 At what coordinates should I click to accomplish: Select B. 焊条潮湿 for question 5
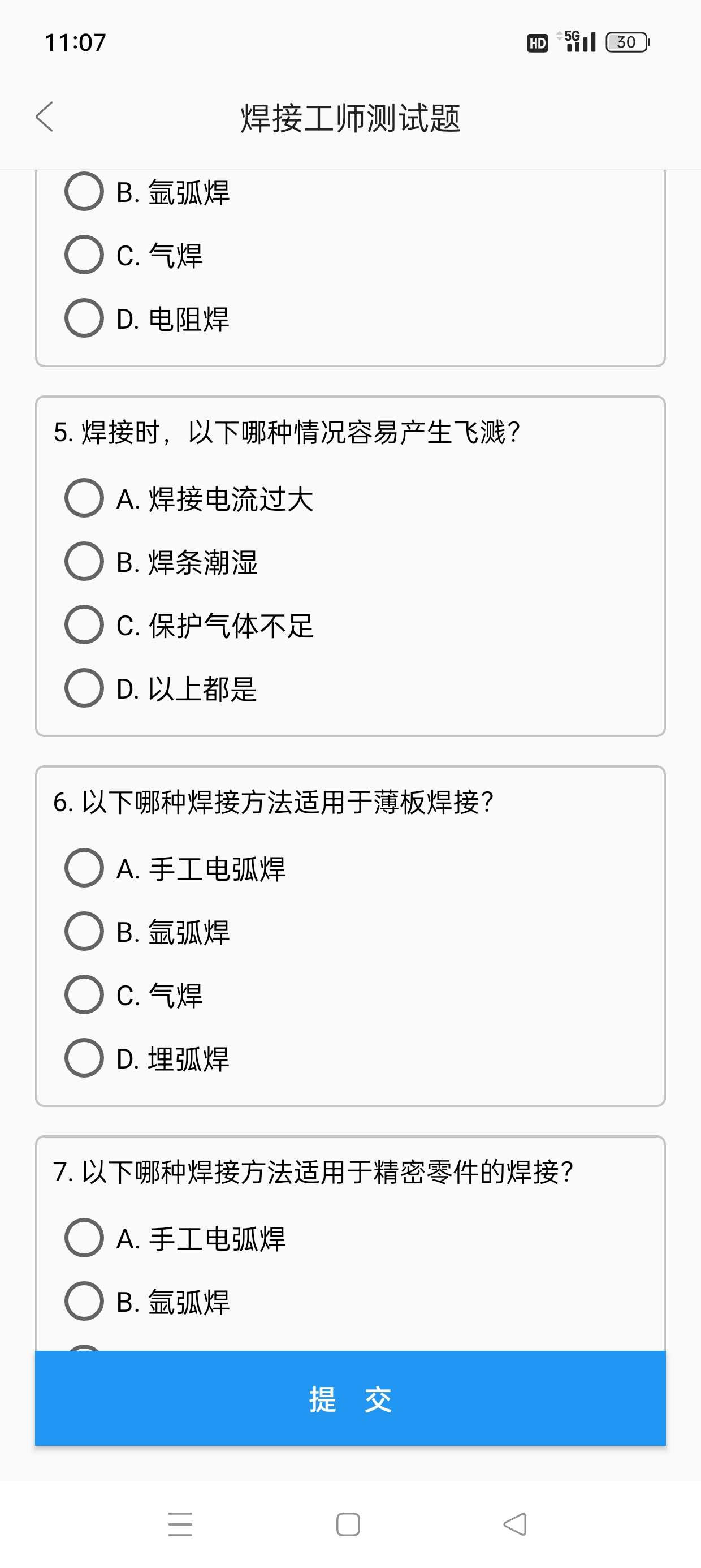(84, 561)
